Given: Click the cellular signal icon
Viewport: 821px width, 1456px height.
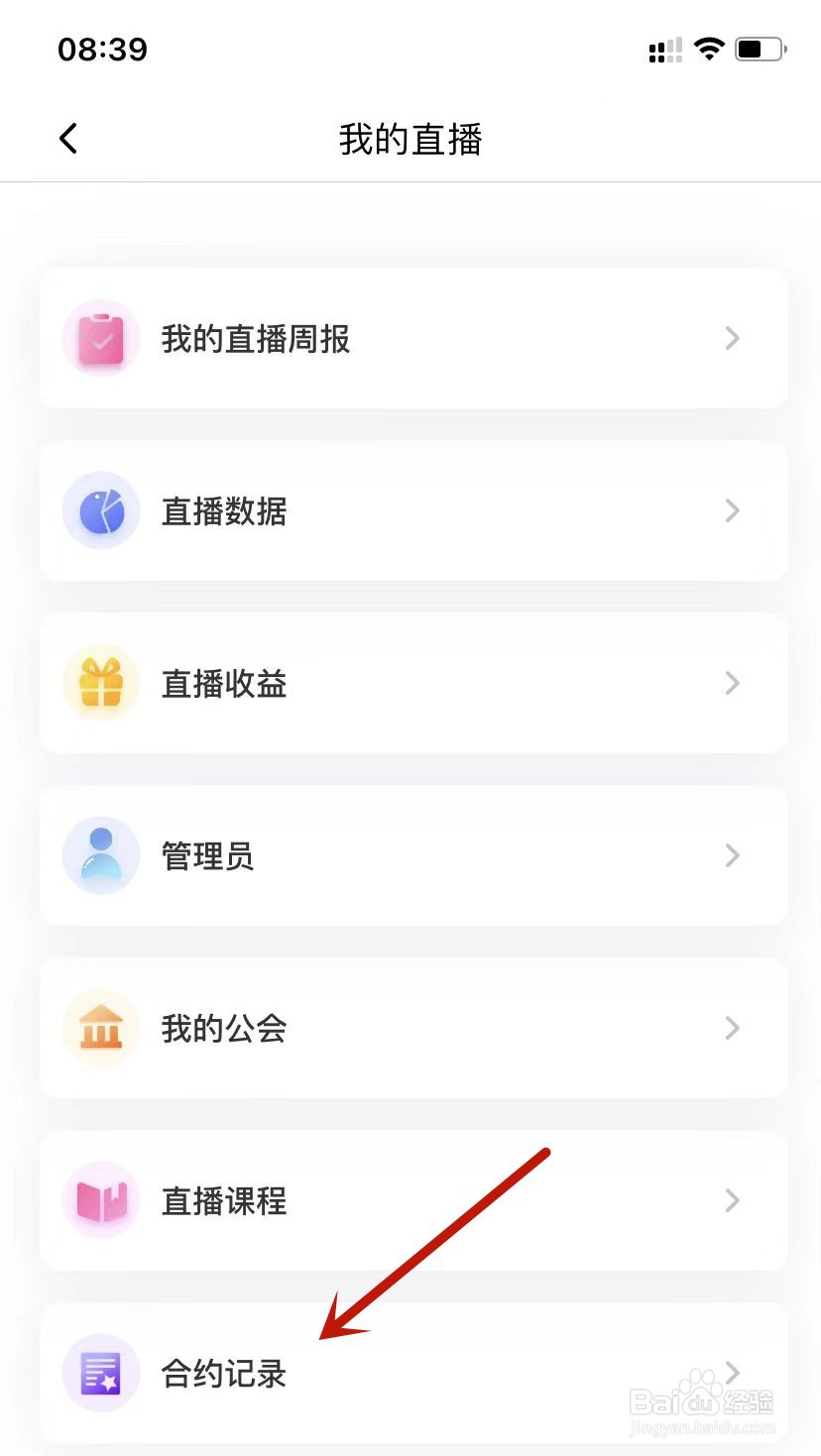Looking at the screenshot, I should [x=663, y=51].
